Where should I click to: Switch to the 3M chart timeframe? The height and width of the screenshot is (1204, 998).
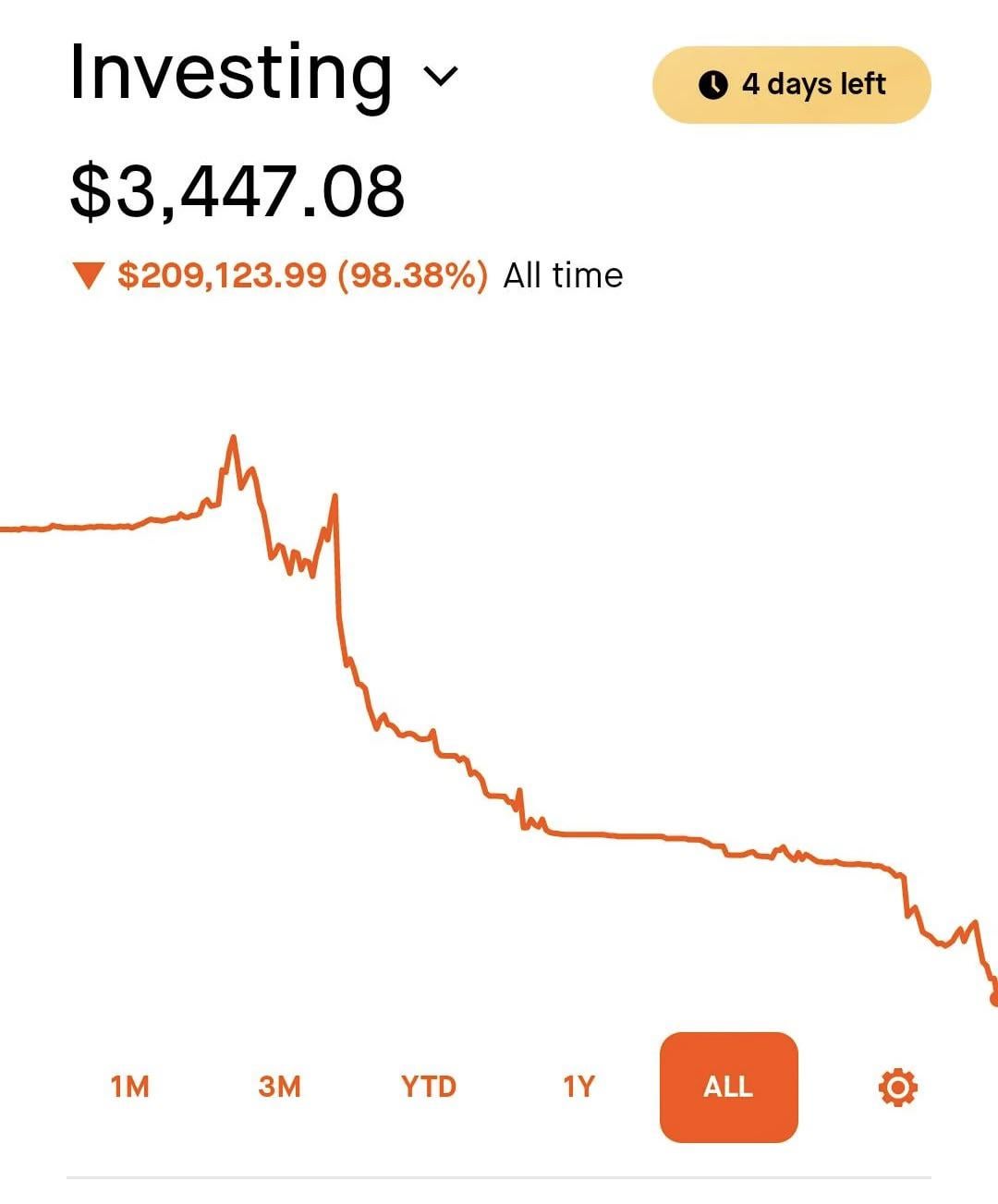281,1088
